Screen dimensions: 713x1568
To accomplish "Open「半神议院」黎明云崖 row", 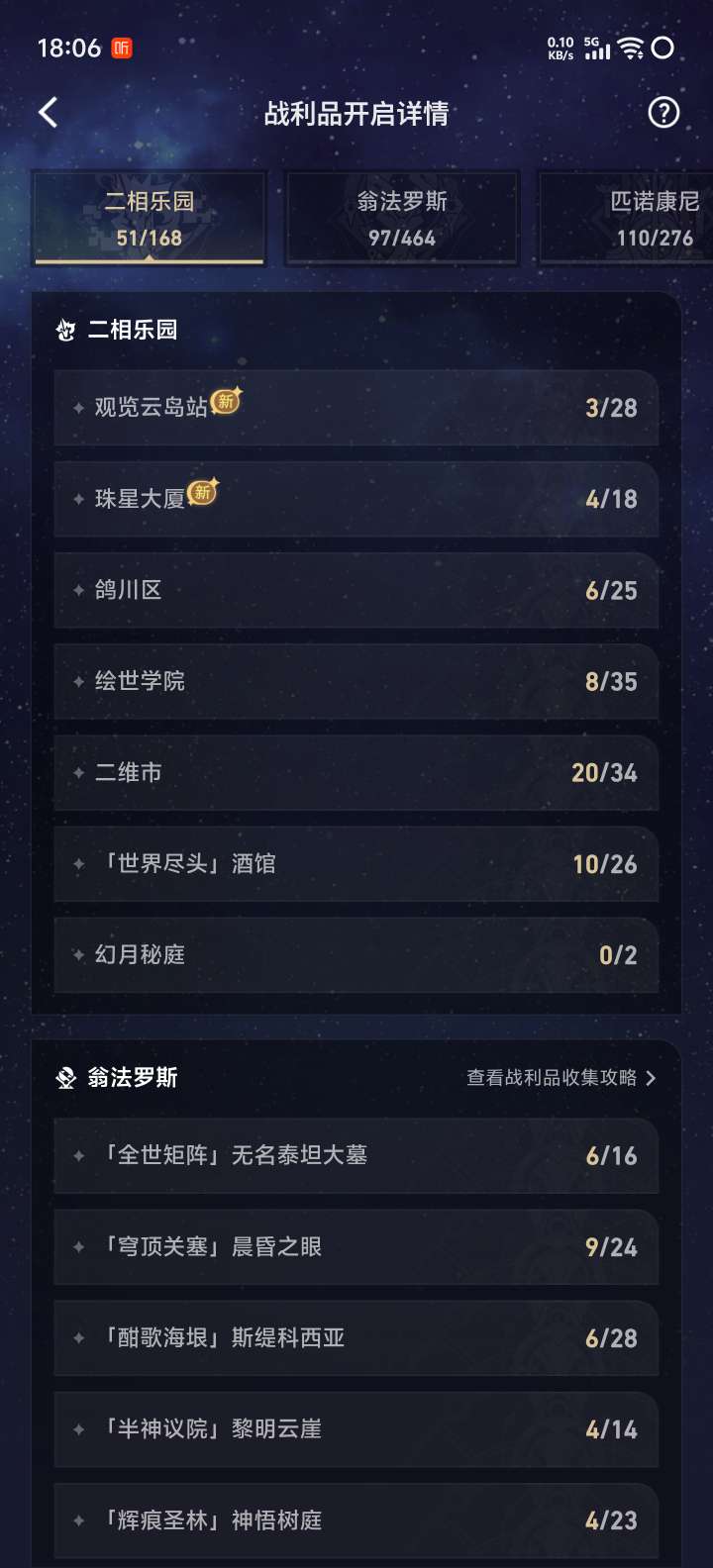I will [356, 1428].
